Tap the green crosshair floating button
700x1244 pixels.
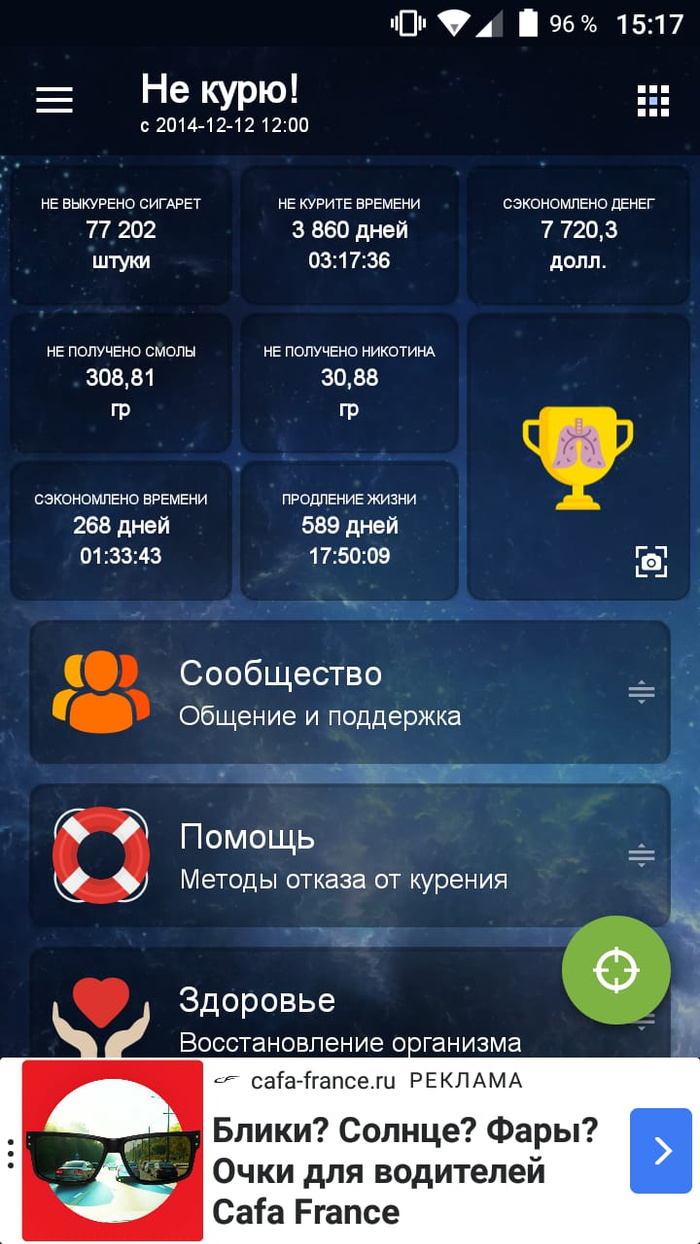616,970
